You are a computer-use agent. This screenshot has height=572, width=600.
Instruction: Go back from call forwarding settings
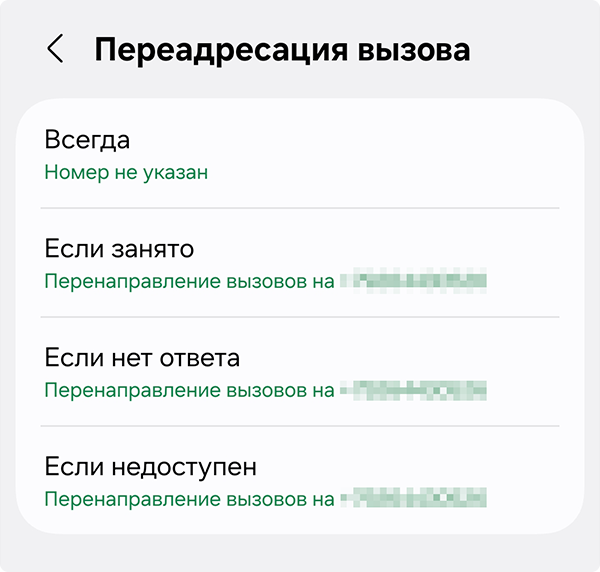(x=55, y=50)
